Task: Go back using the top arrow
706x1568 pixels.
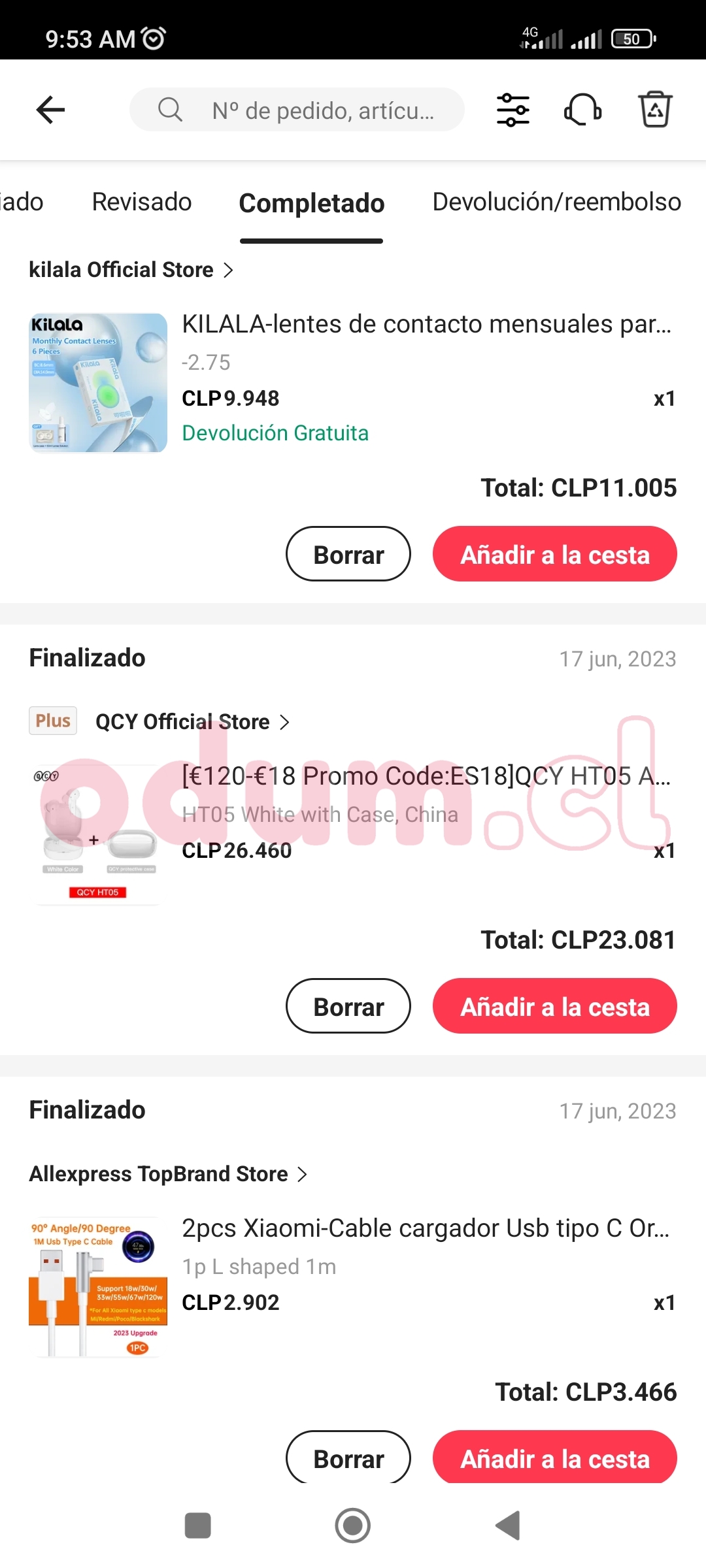Action: (x=50, y=110)
